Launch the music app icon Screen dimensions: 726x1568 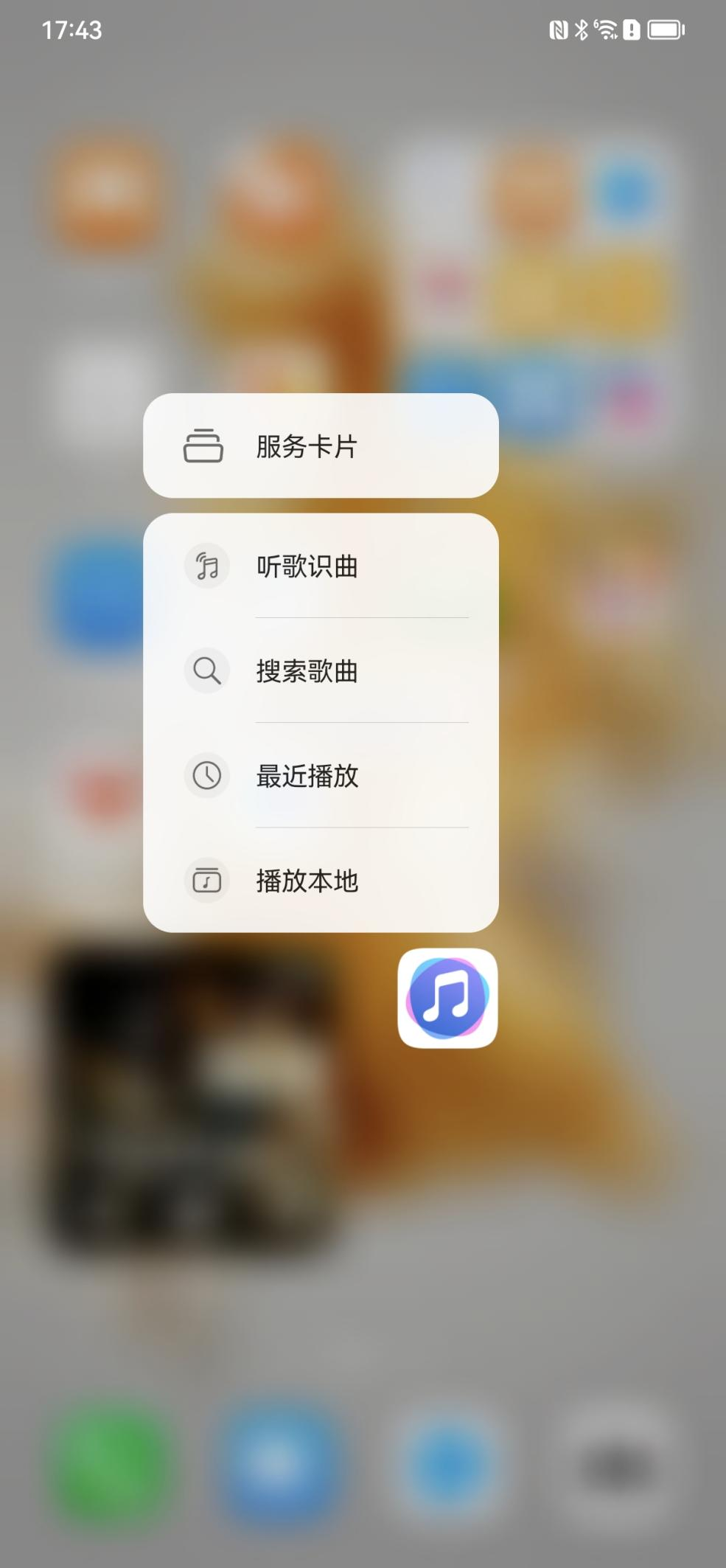click(447, 998)
